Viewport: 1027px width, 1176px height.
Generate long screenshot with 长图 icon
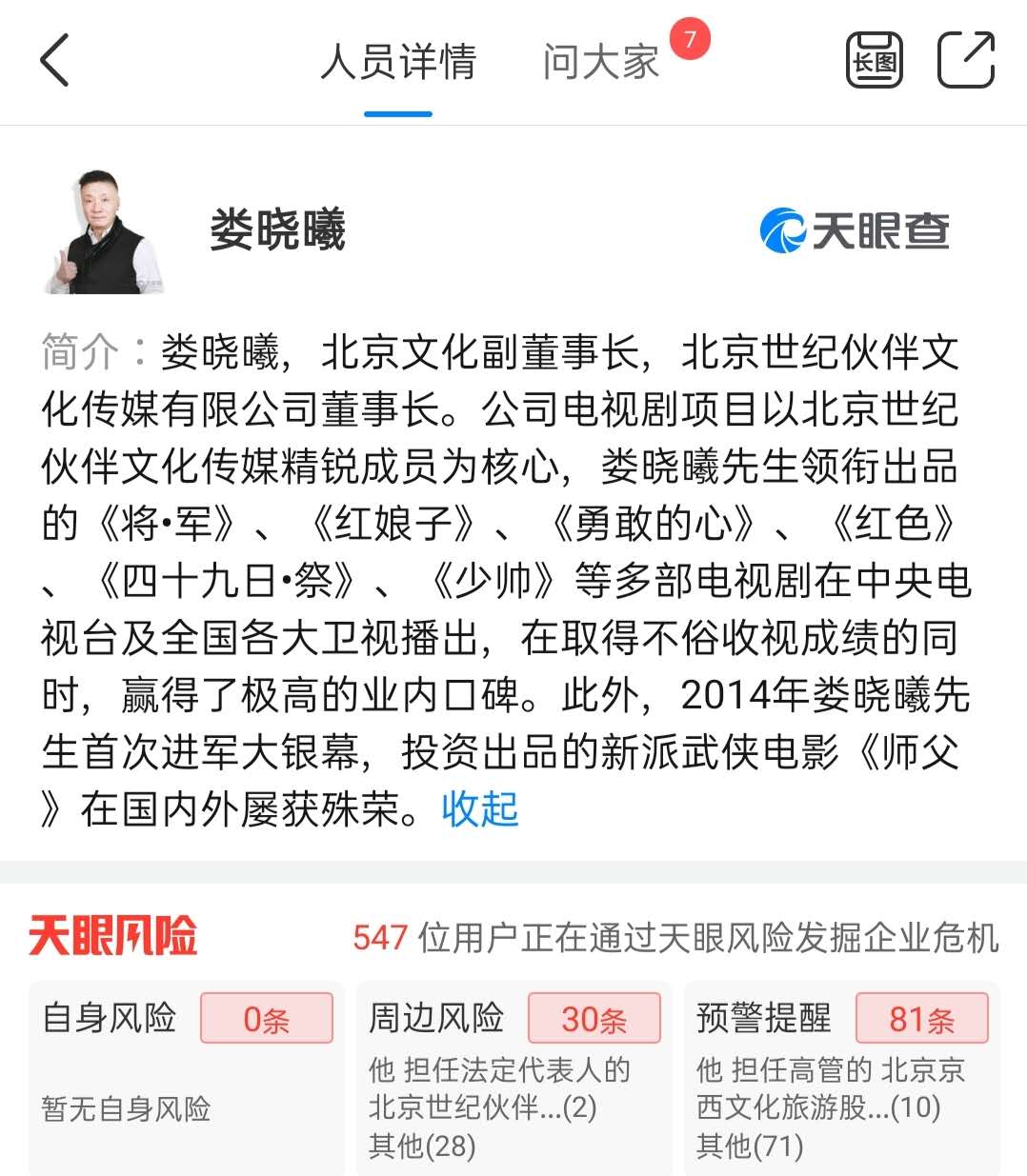click(875, 61)
